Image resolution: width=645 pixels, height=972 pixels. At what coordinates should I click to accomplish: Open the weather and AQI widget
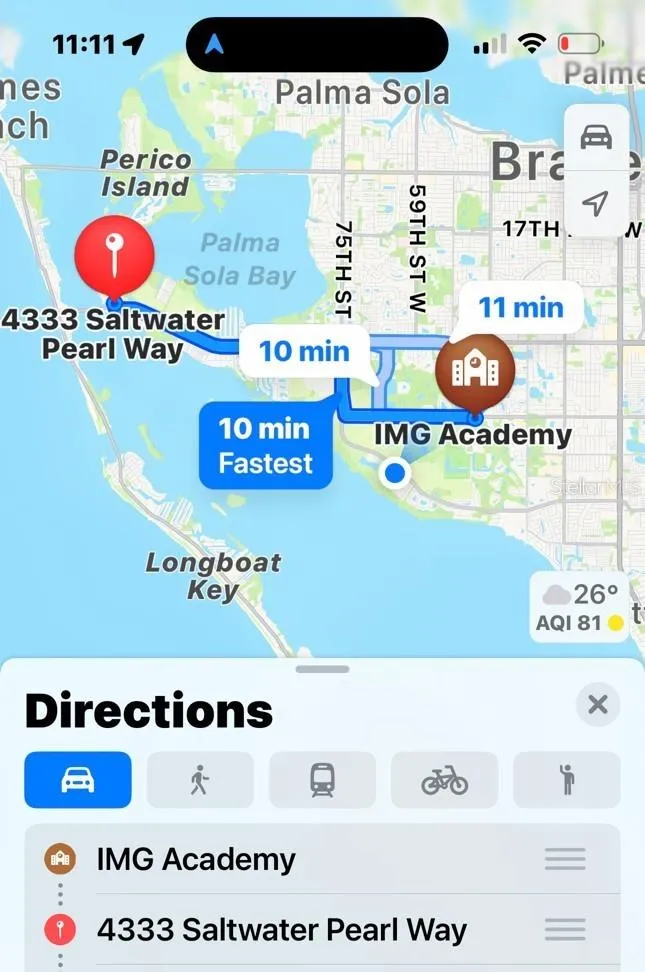point(580,608)
